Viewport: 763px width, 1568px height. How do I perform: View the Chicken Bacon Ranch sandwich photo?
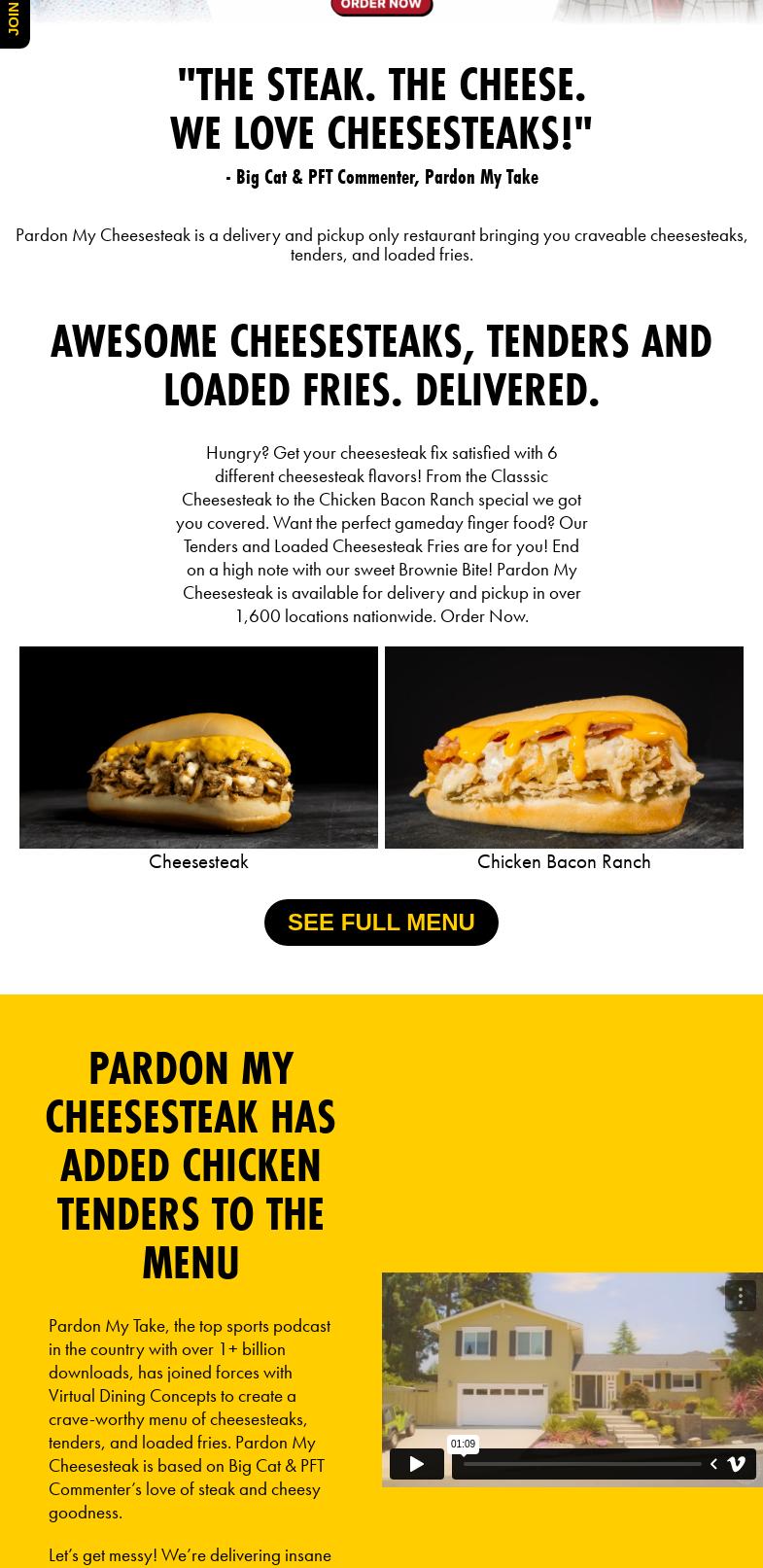pos(564,747)
